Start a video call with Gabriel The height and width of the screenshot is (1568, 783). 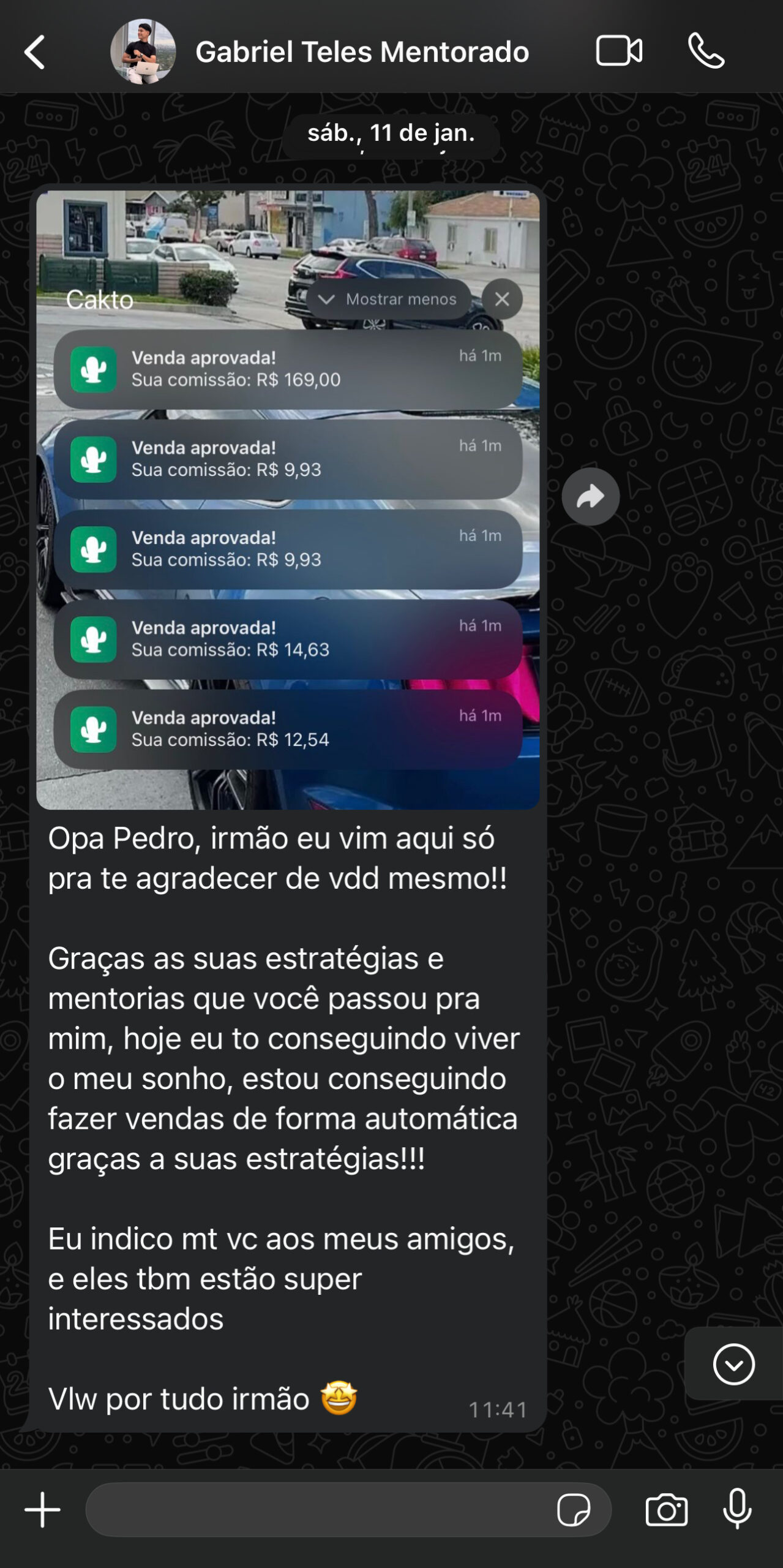(619, 51)
